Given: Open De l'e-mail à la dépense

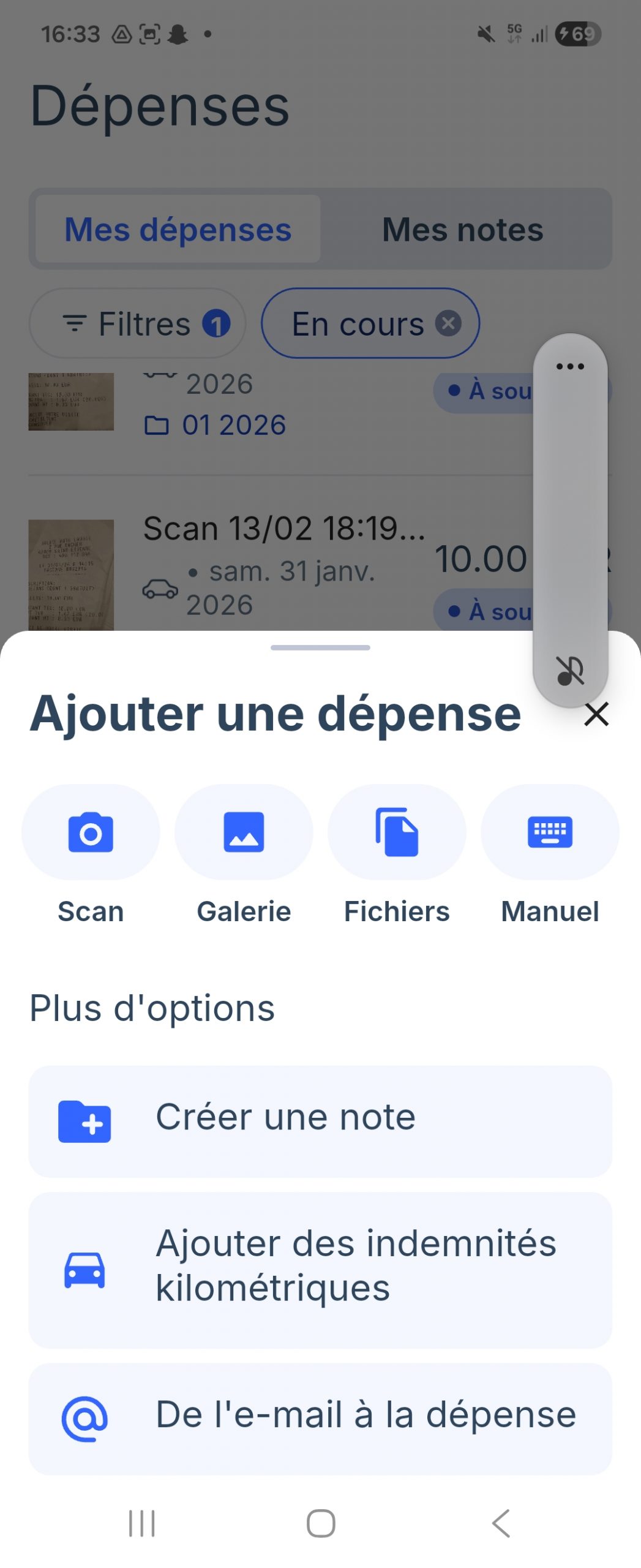Looking at the screenshot, I should coord(320,1417).
